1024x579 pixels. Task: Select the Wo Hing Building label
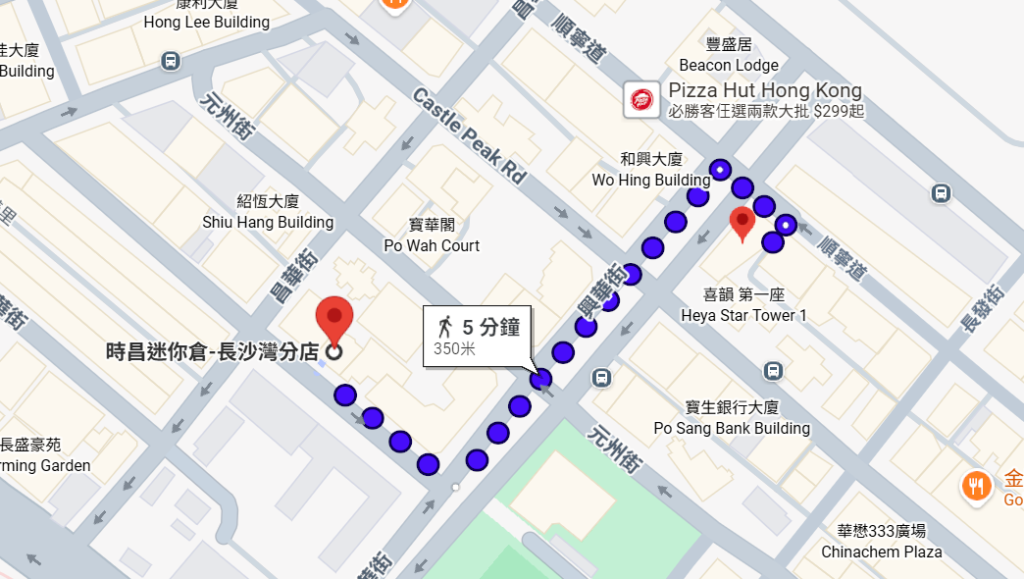(x=651, y=180)
